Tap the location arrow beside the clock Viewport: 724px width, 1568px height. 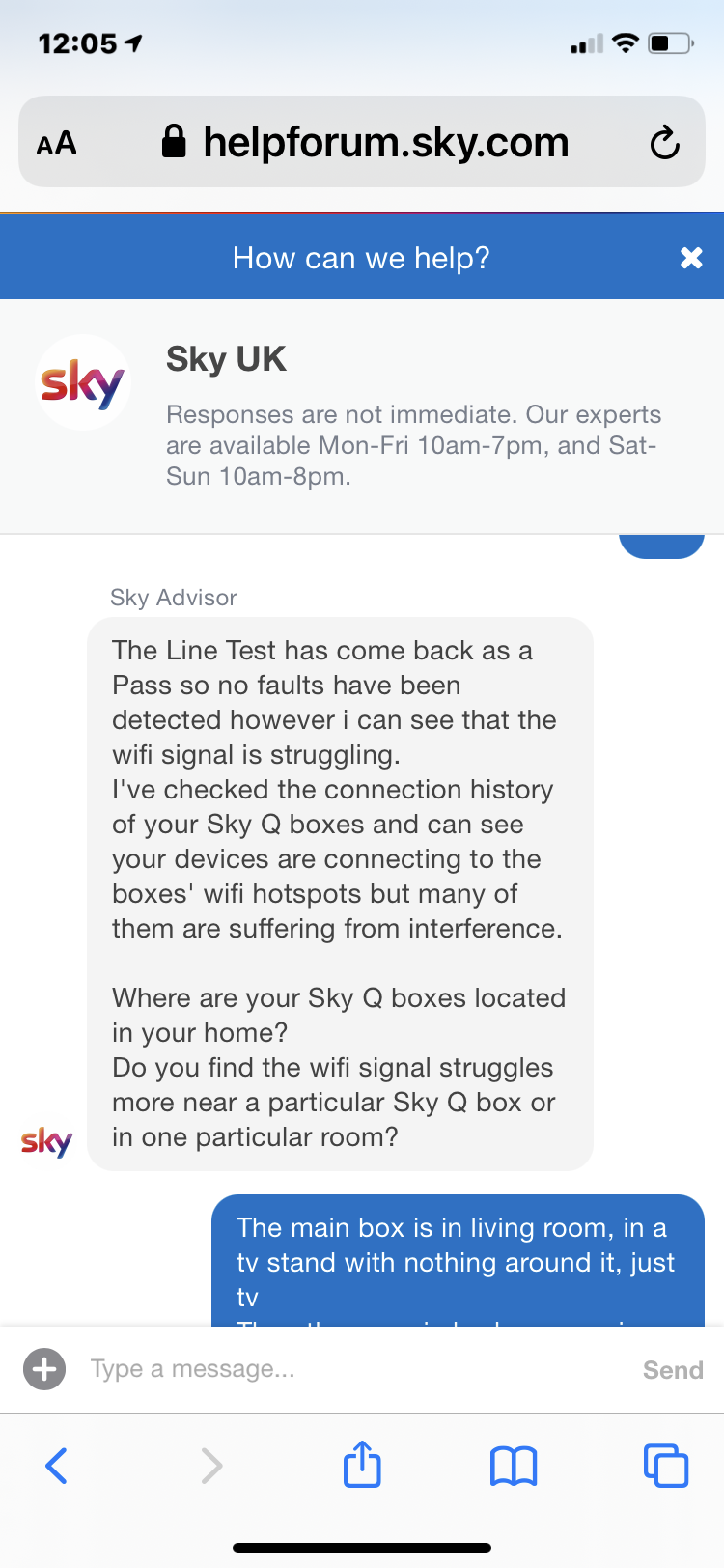pyautogui.click(x=133, y=42)
